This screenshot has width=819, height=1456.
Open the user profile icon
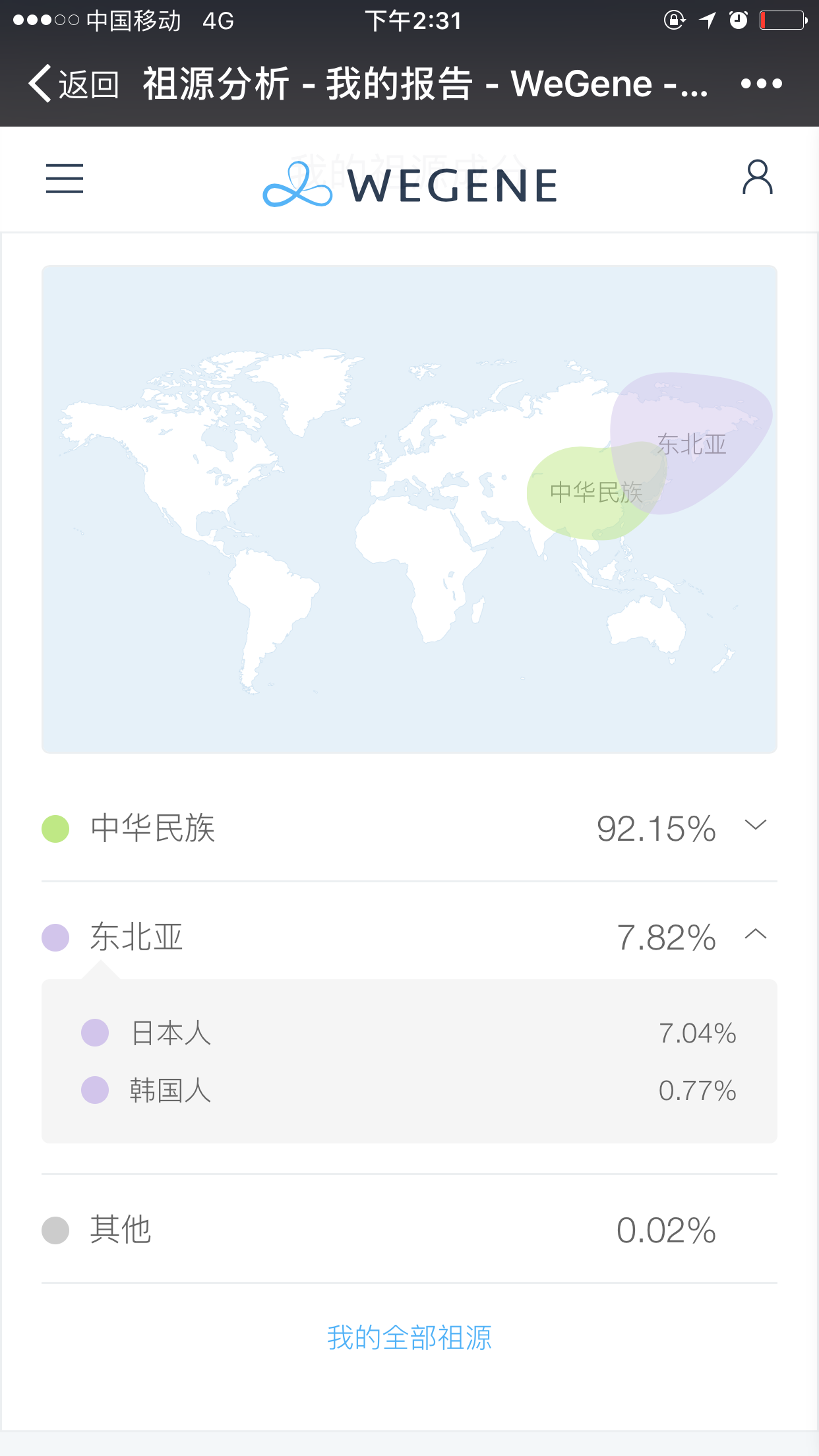click(758, 177)
